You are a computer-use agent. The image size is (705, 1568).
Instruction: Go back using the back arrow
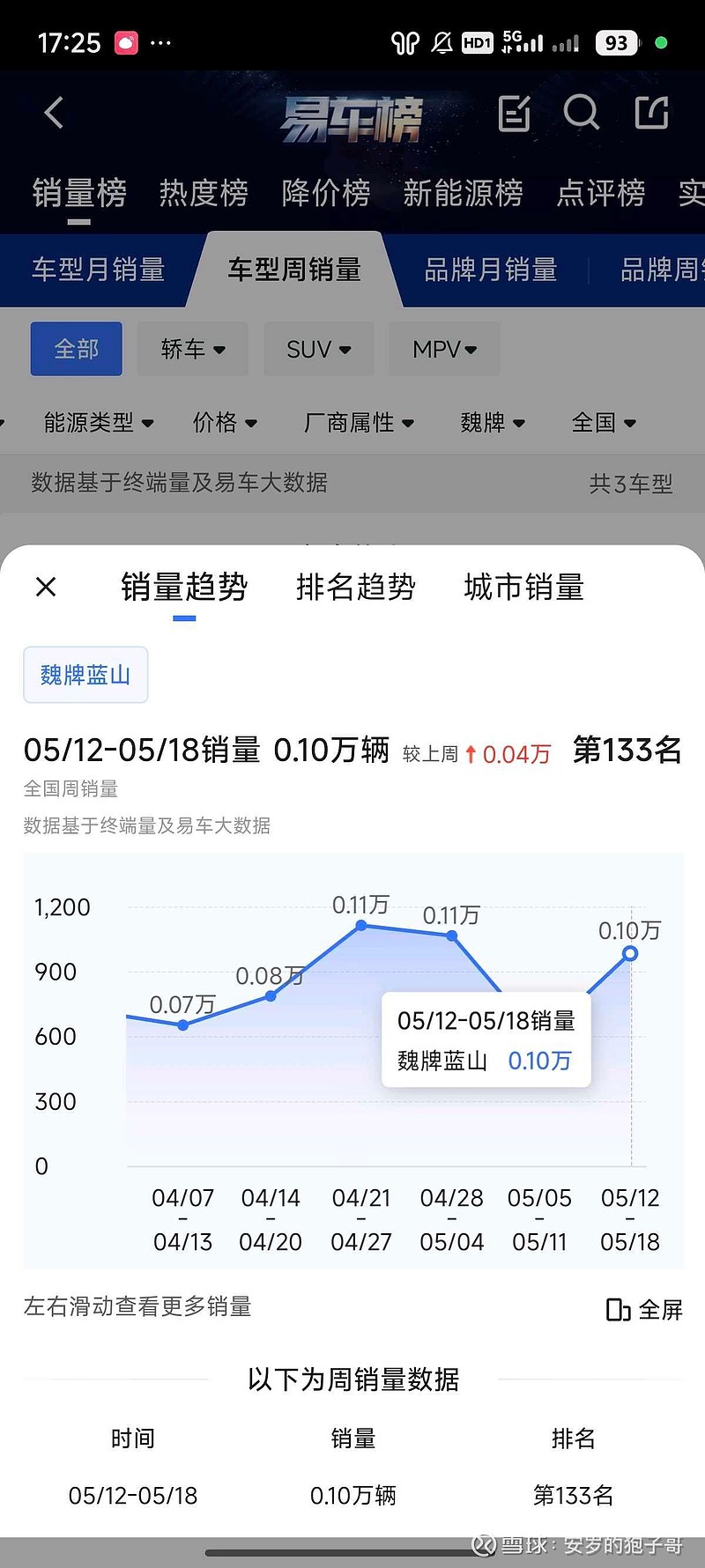[x=53, y=115]
